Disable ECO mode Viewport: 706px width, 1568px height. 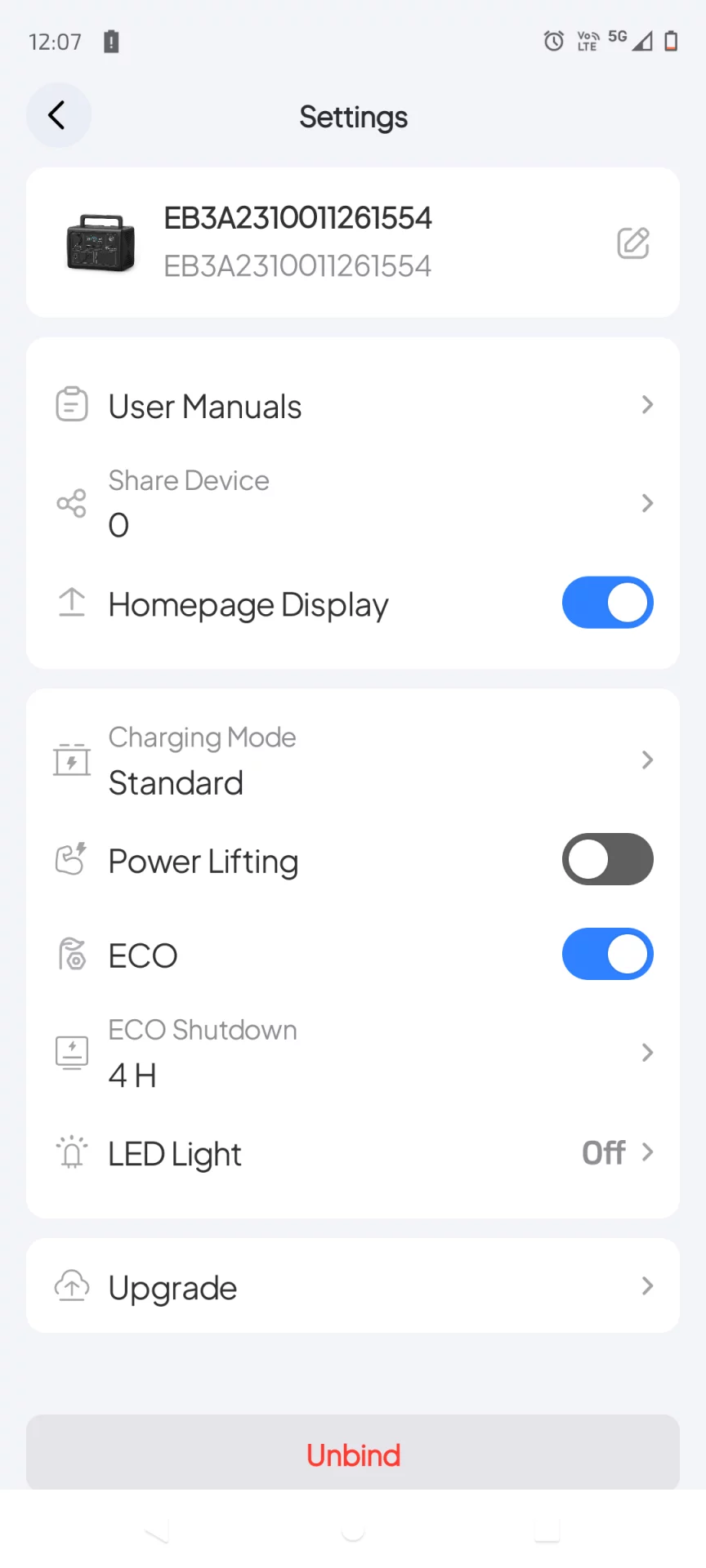pos(607,954)
